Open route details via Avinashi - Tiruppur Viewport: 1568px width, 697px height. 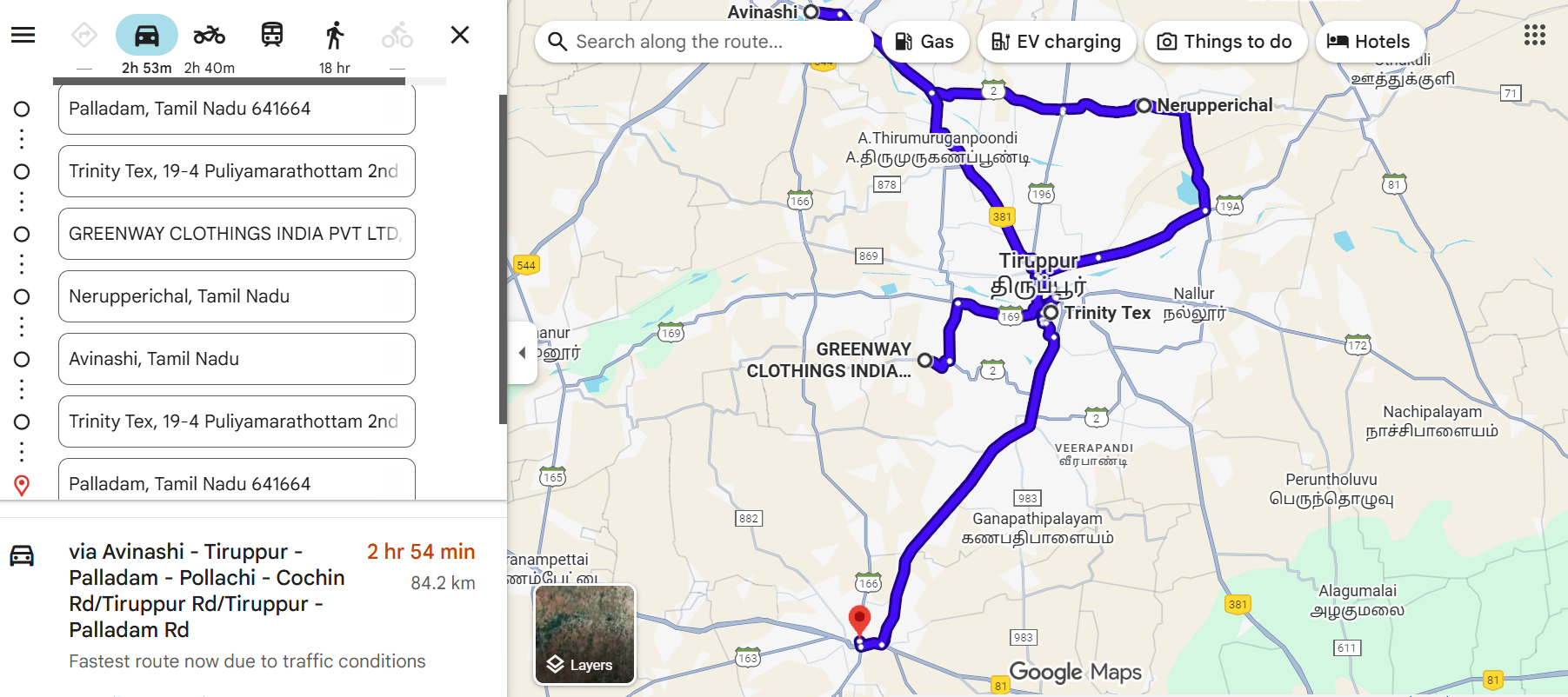(x=209, y=591)
